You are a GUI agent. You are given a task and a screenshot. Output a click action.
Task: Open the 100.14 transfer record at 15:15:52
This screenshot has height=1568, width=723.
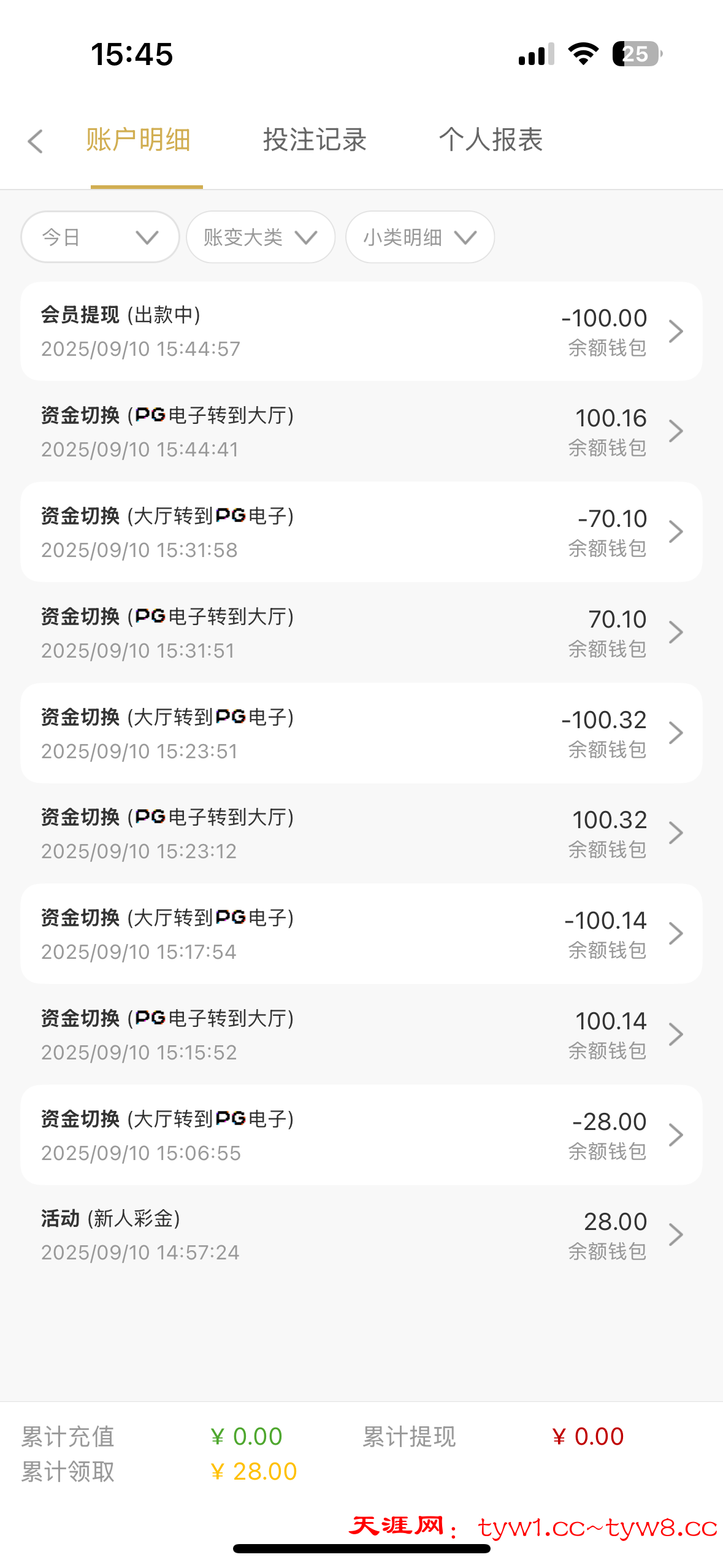tap(361, 1034)
